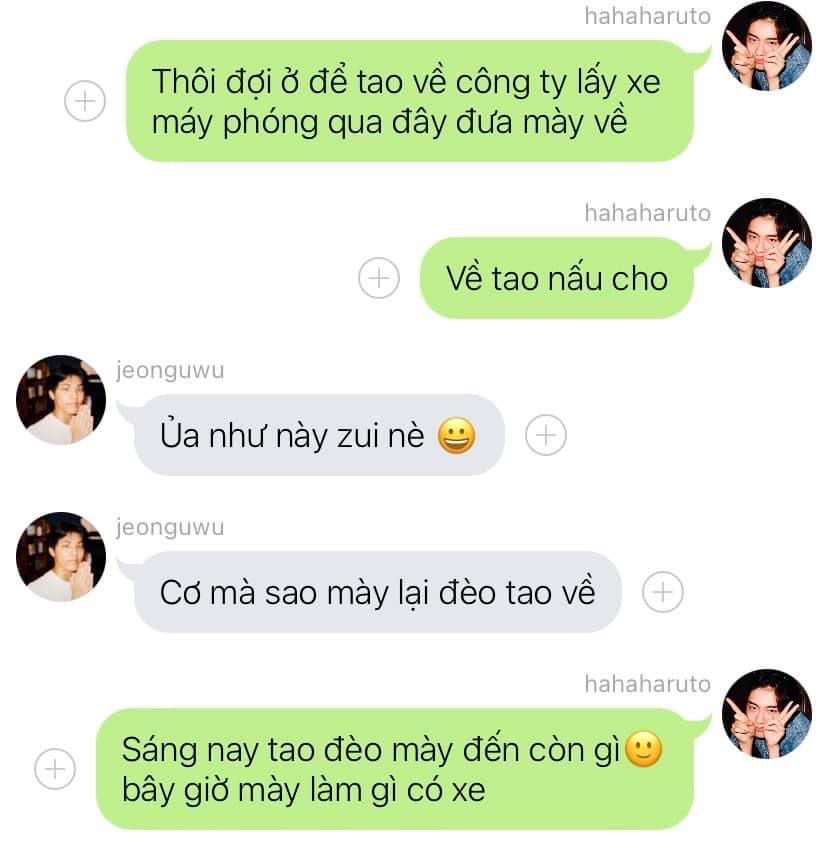View jeonguwu's avatar by "Cơ mà sao mày" message

61,557
